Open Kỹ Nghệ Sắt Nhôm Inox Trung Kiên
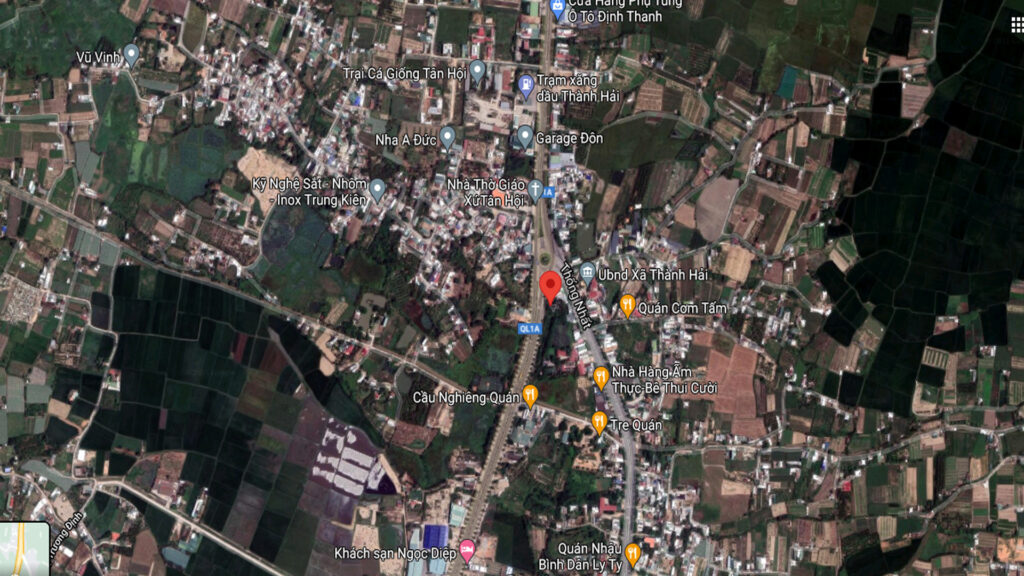The width and height of the screenshot is (1024, 576). [x=377, y=188]
